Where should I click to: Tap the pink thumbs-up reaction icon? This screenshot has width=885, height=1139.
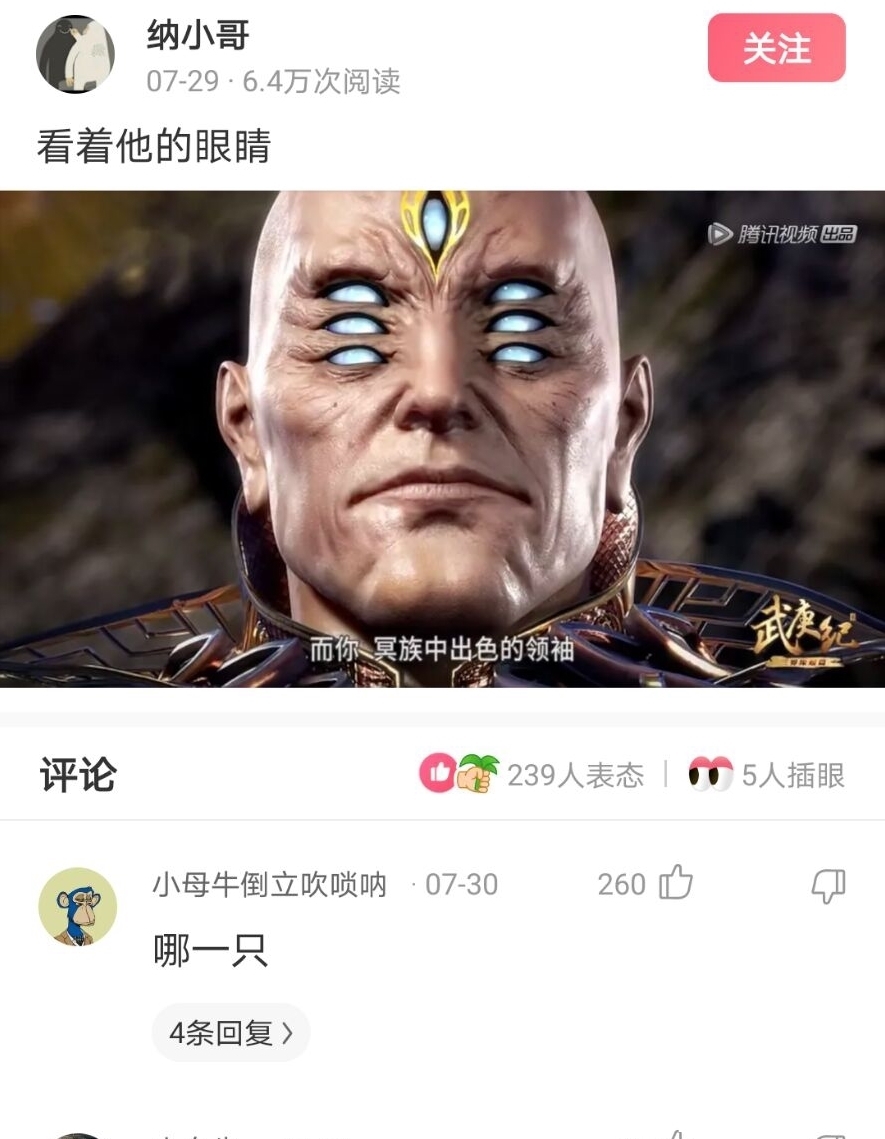pyautogui.click(x=436, y=773)
